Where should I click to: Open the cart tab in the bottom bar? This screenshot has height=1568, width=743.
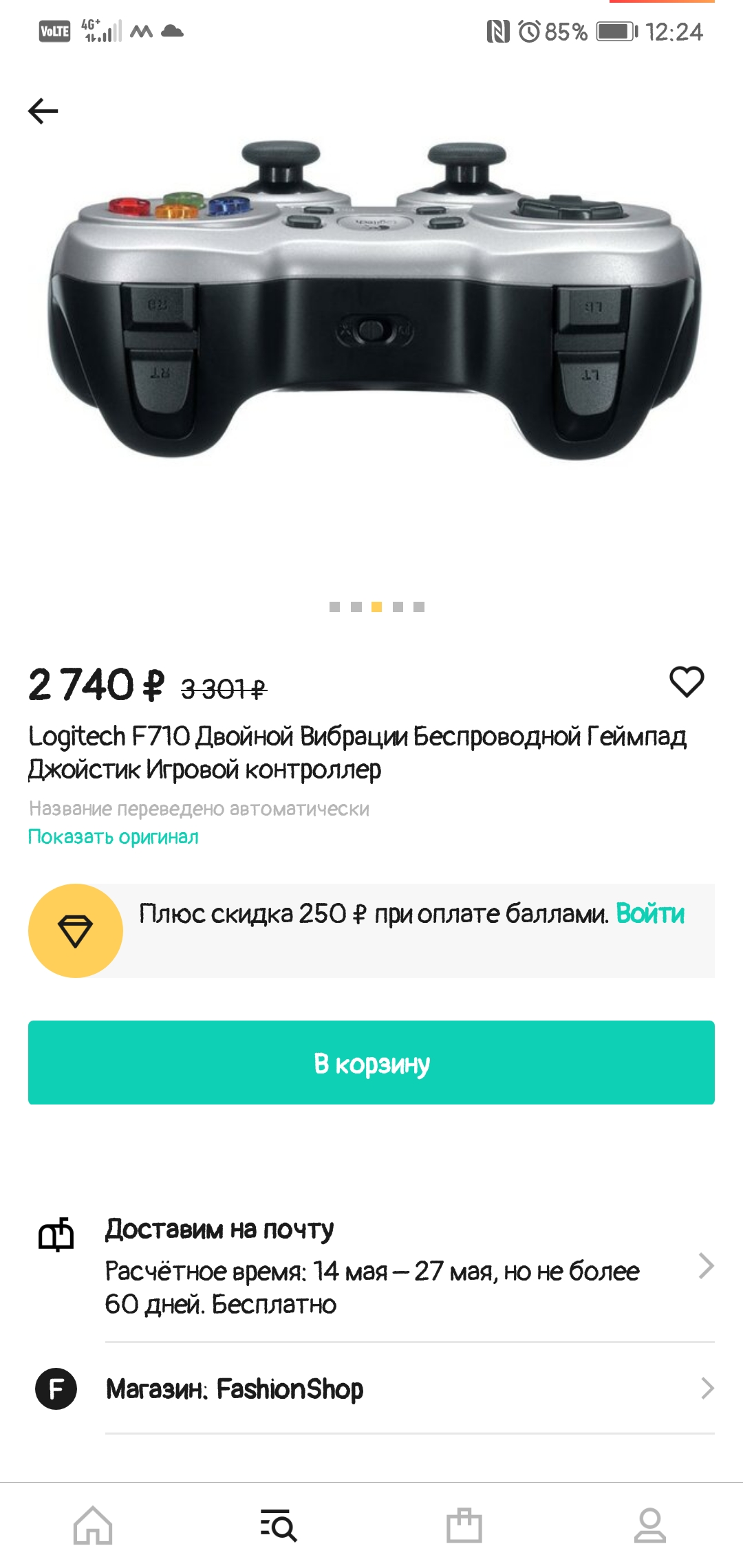click(464, 1526)
